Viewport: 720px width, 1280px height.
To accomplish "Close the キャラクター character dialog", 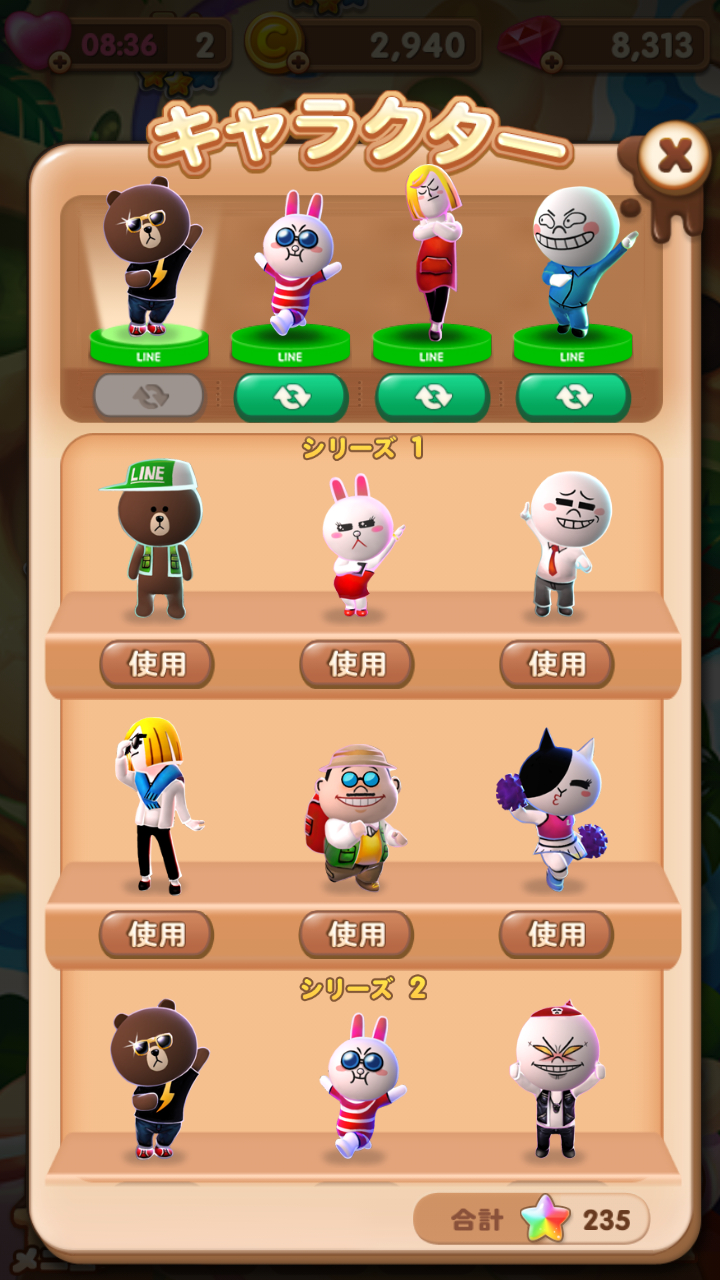I will pyautogui.click(x=677, y=155).
